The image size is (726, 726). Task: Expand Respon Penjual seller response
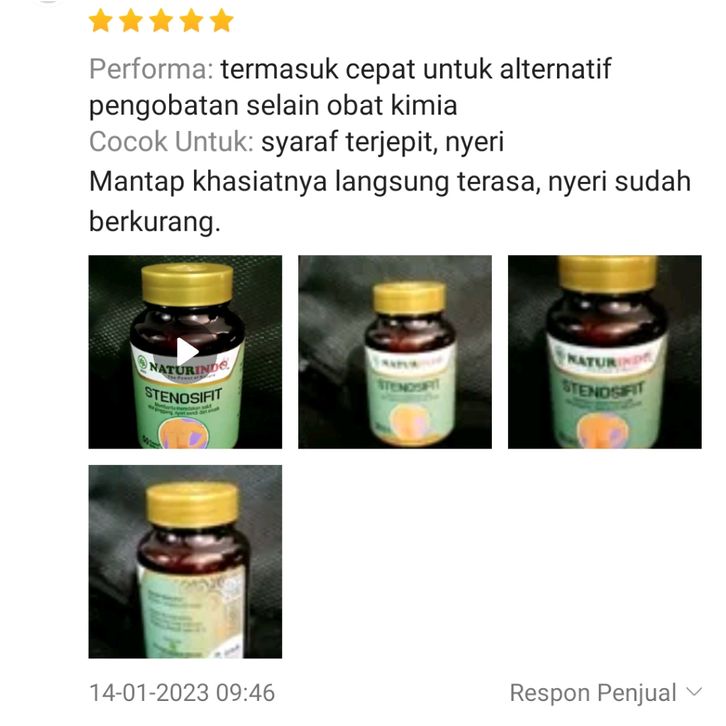click(606, 692)
